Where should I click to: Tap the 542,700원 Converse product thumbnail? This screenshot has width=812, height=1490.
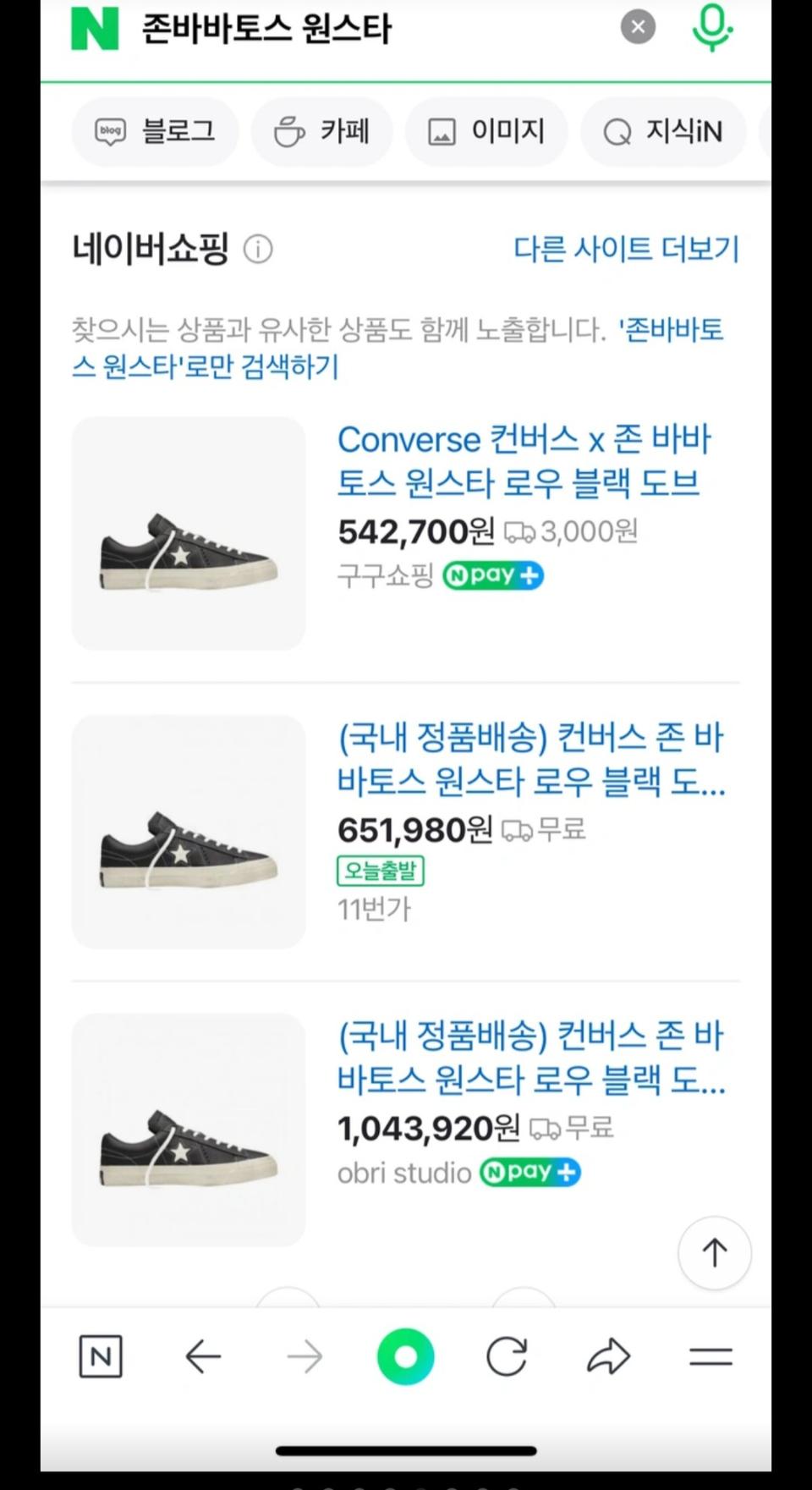tap(188, 532)
